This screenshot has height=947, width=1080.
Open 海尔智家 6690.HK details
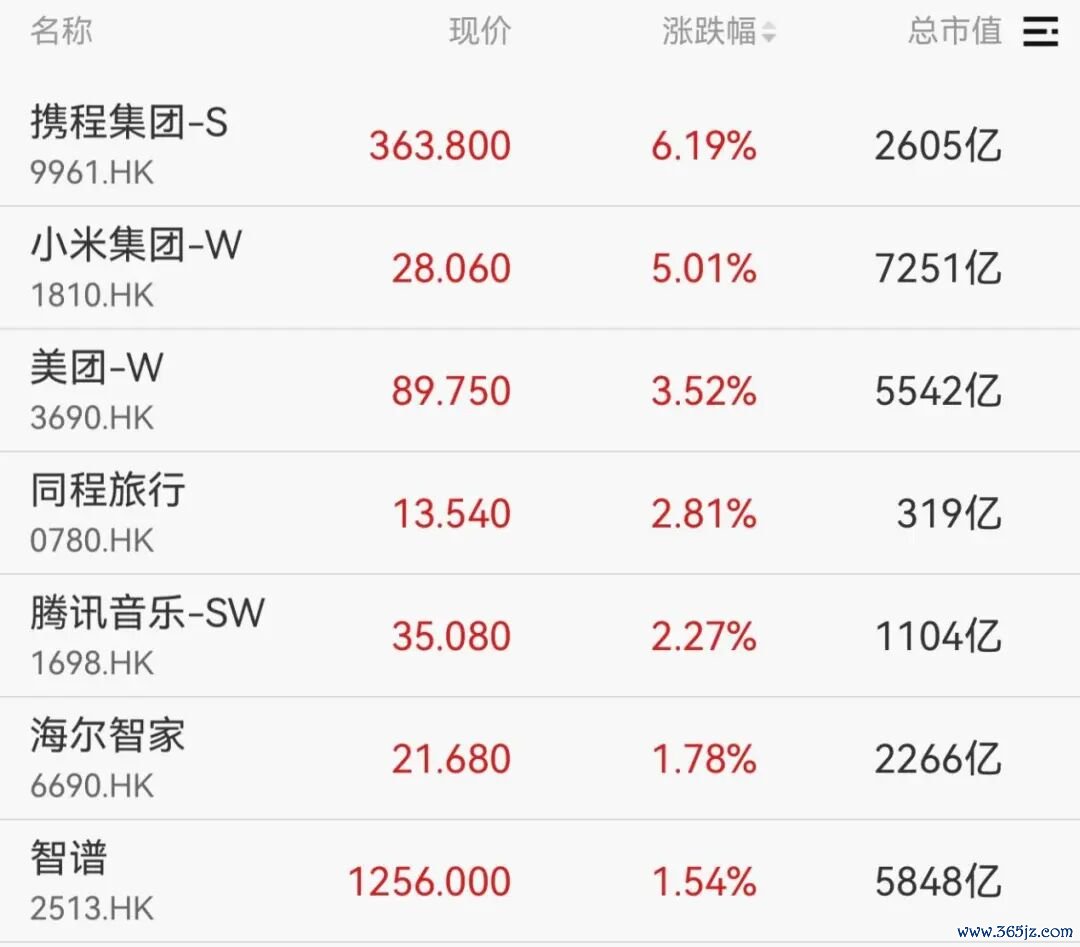coord(540,758)
